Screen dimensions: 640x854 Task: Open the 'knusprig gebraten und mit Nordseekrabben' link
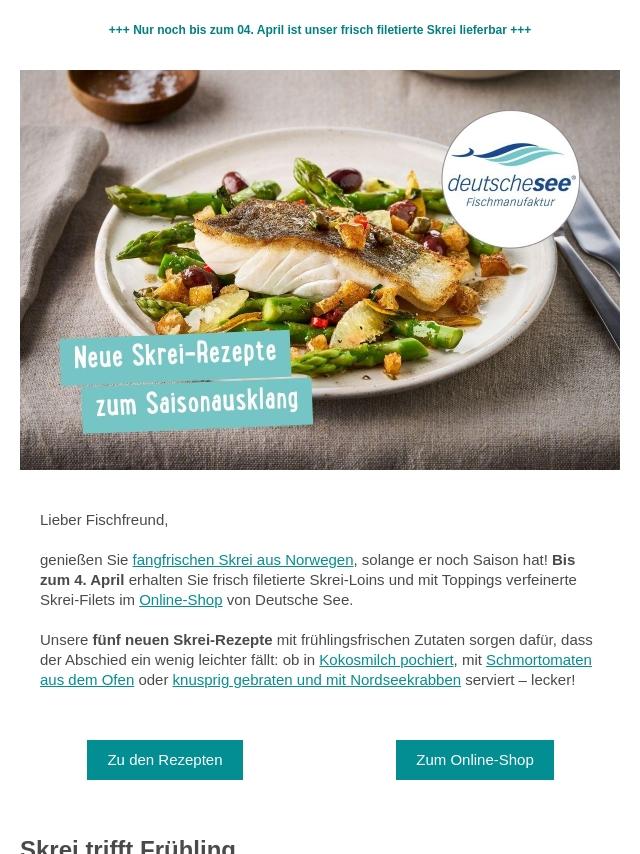click(316, 680)
